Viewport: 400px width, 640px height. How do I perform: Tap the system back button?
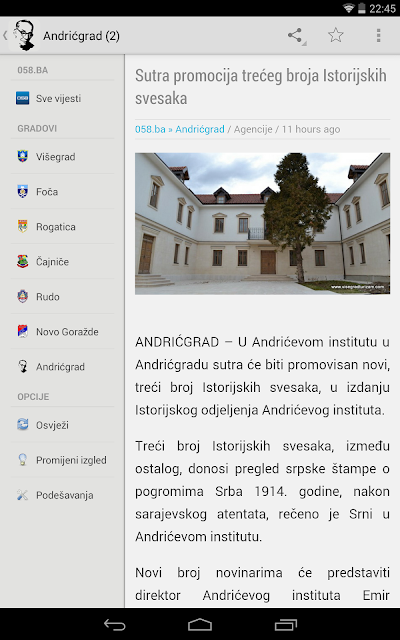tap(115, 625)
